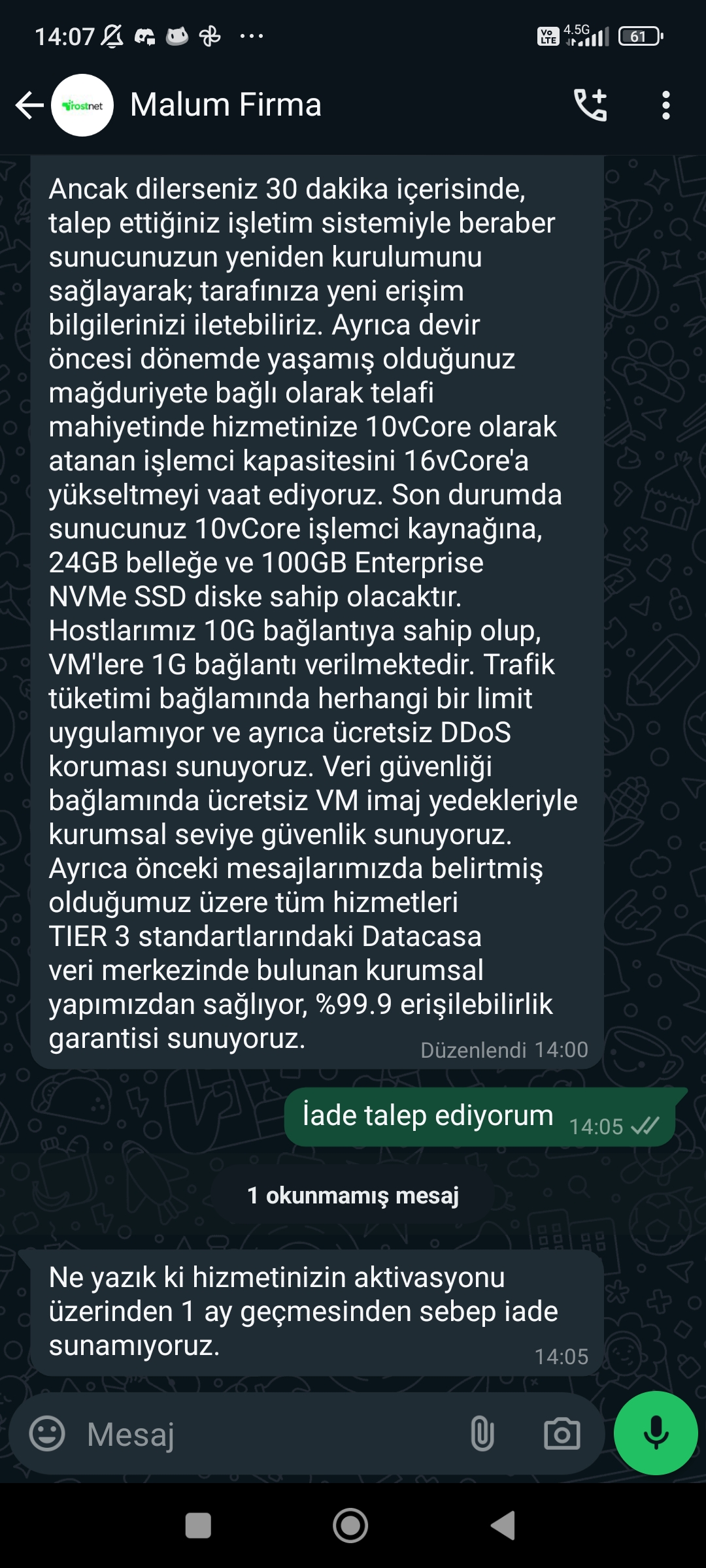Viewport: 706px width, 1568px height.
Task: Start a call with Malum Firma
Action: [x=590, y=105]
